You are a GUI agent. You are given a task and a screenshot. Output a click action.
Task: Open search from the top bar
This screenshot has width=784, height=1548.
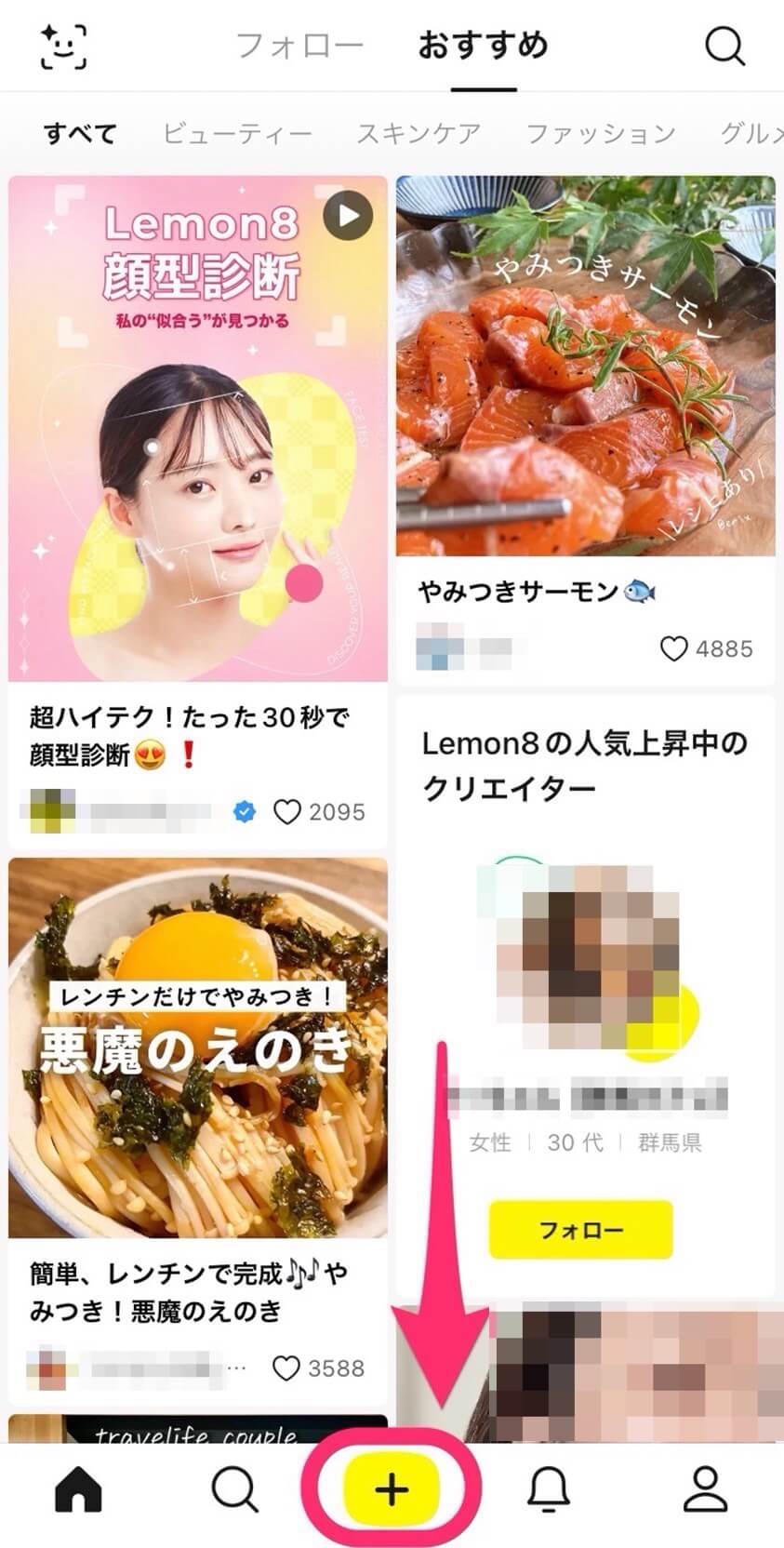pyautogui.click(x=724, y=46)
